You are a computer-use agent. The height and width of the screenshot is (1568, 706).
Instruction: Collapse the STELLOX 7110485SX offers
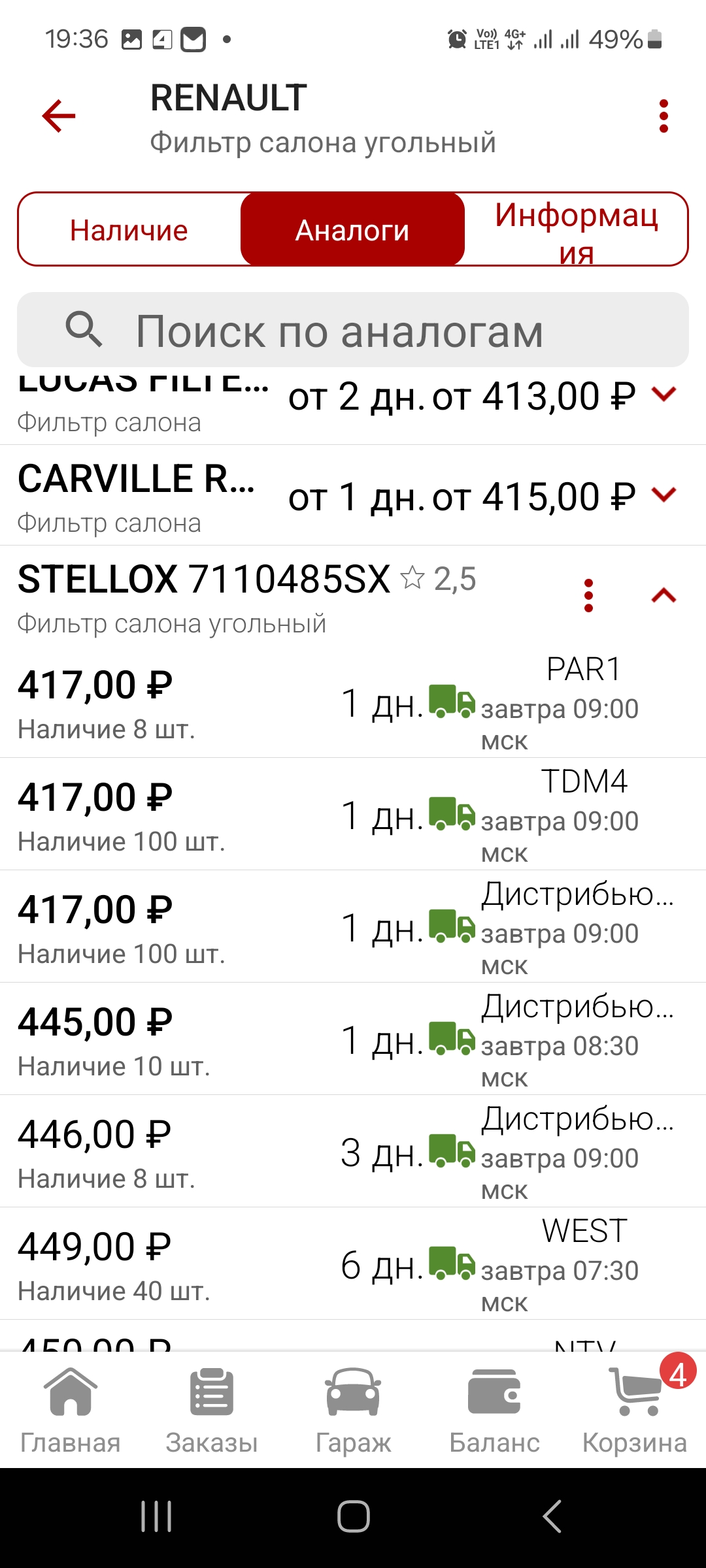pyautogui.click(x=664, y=595)
